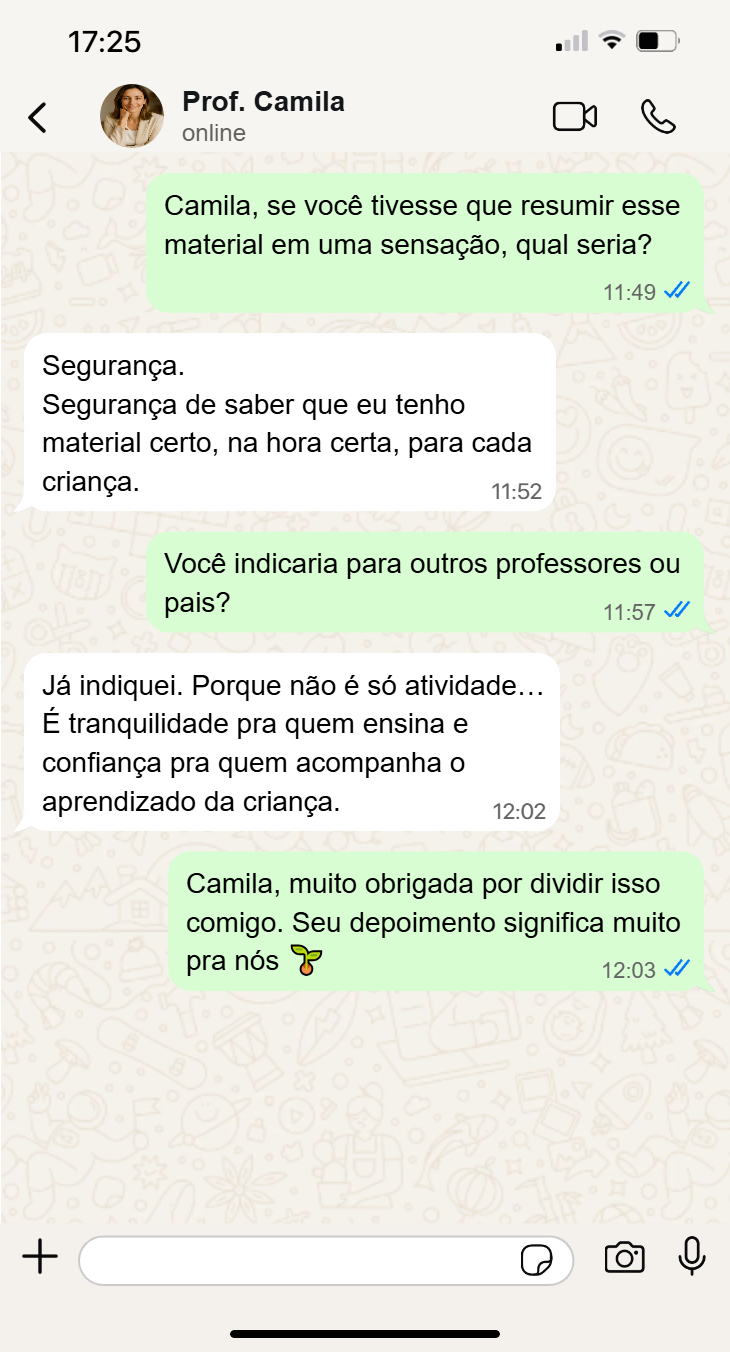Tap the microphone to record voice message
Image resolution: width=730 pixels, height=1352 pixels.
692,1257
